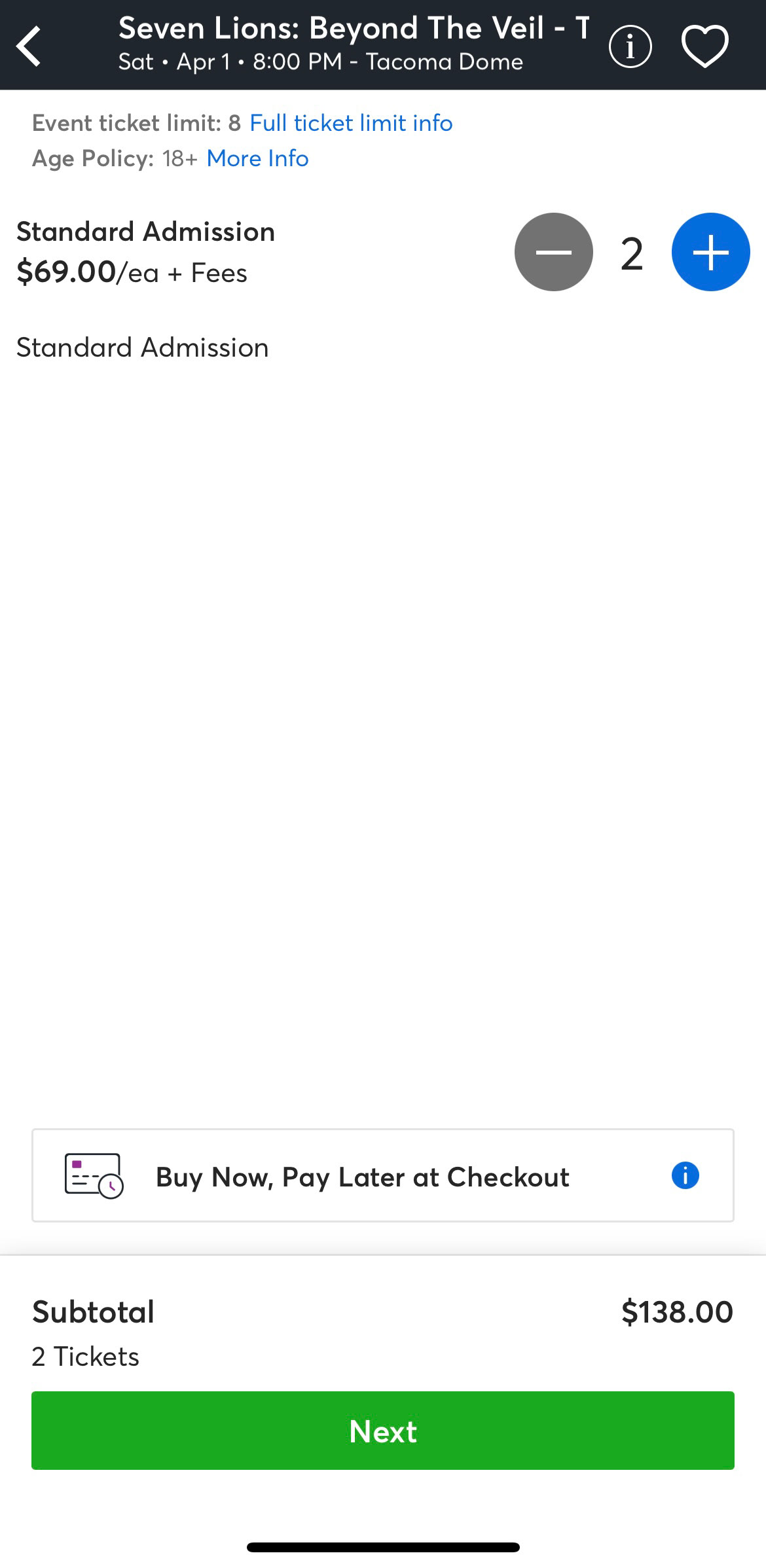Decrease Standard Admission ticket quantity

tap(554, 252)
